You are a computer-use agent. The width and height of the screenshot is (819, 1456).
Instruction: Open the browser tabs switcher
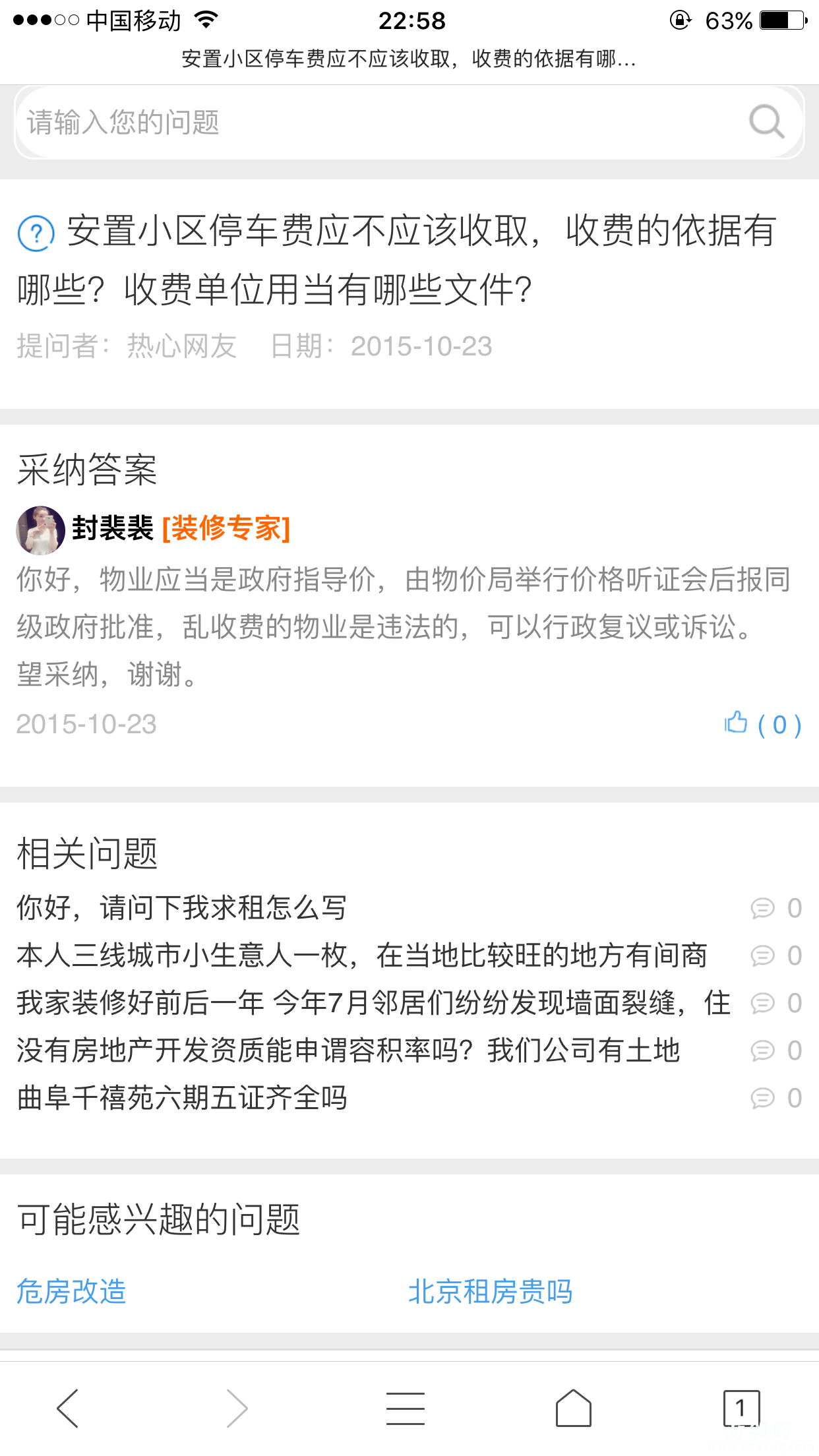point(741,1408)
